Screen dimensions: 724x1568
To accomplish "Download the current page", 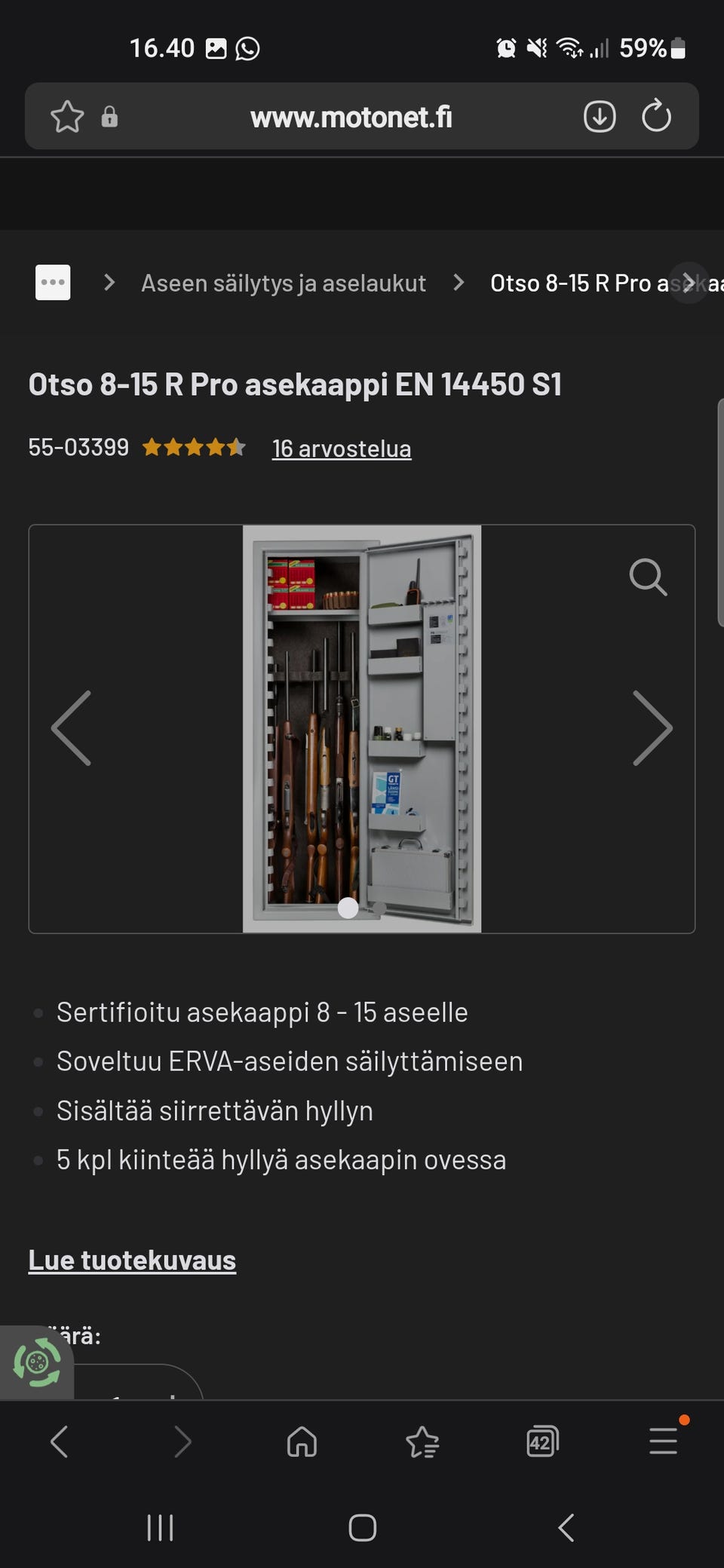I will (599, 116).
